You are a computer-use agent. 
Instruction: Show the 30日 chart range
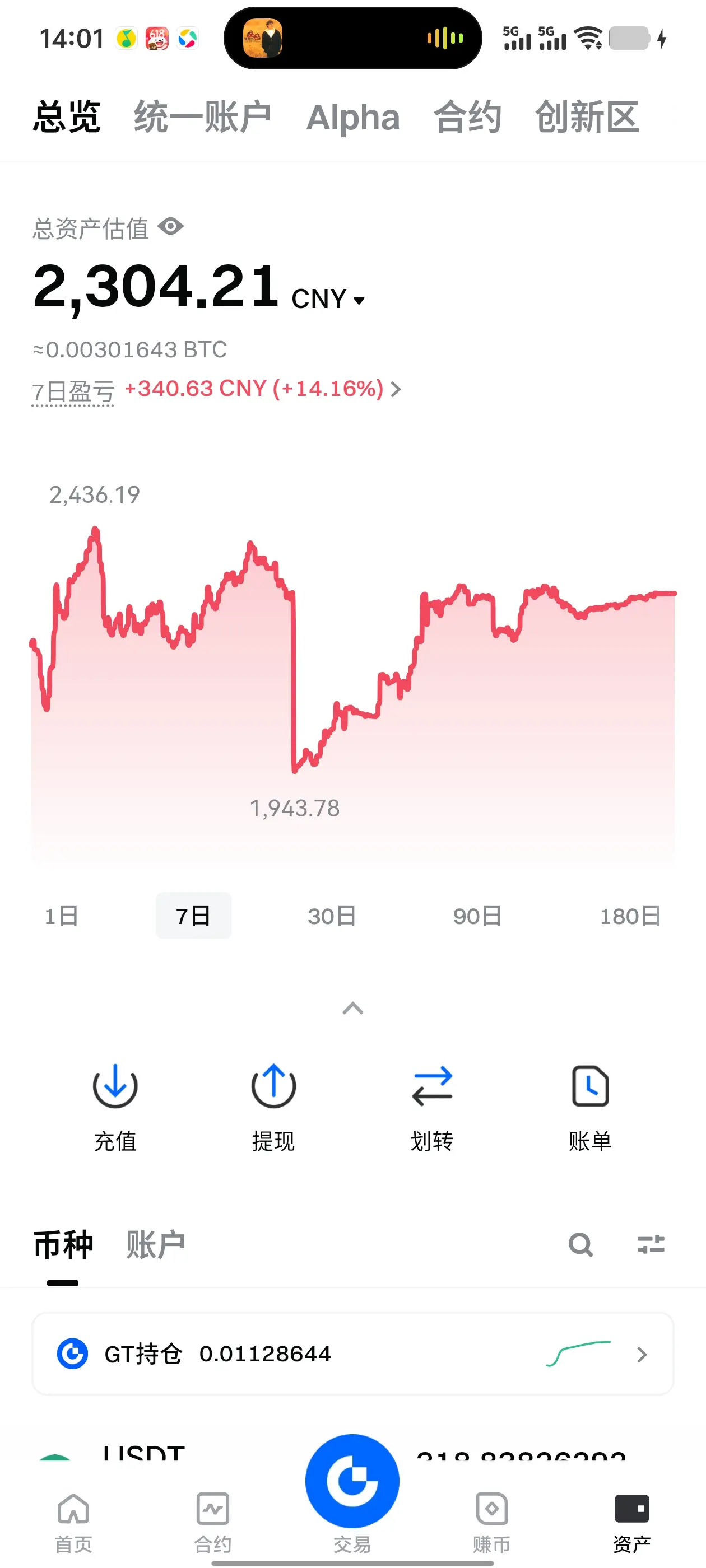point(332,916)
